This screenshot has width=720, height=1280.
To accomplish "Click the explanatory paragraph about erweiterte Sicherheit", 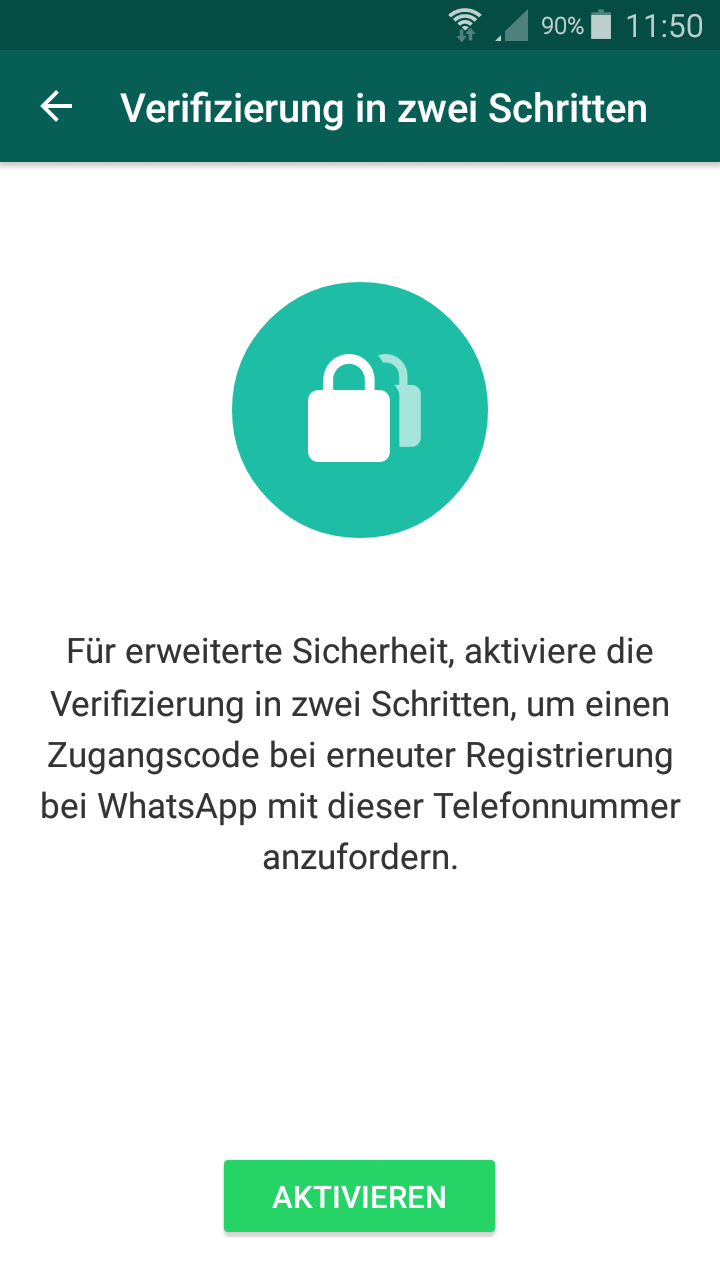I will click(360, 754).
